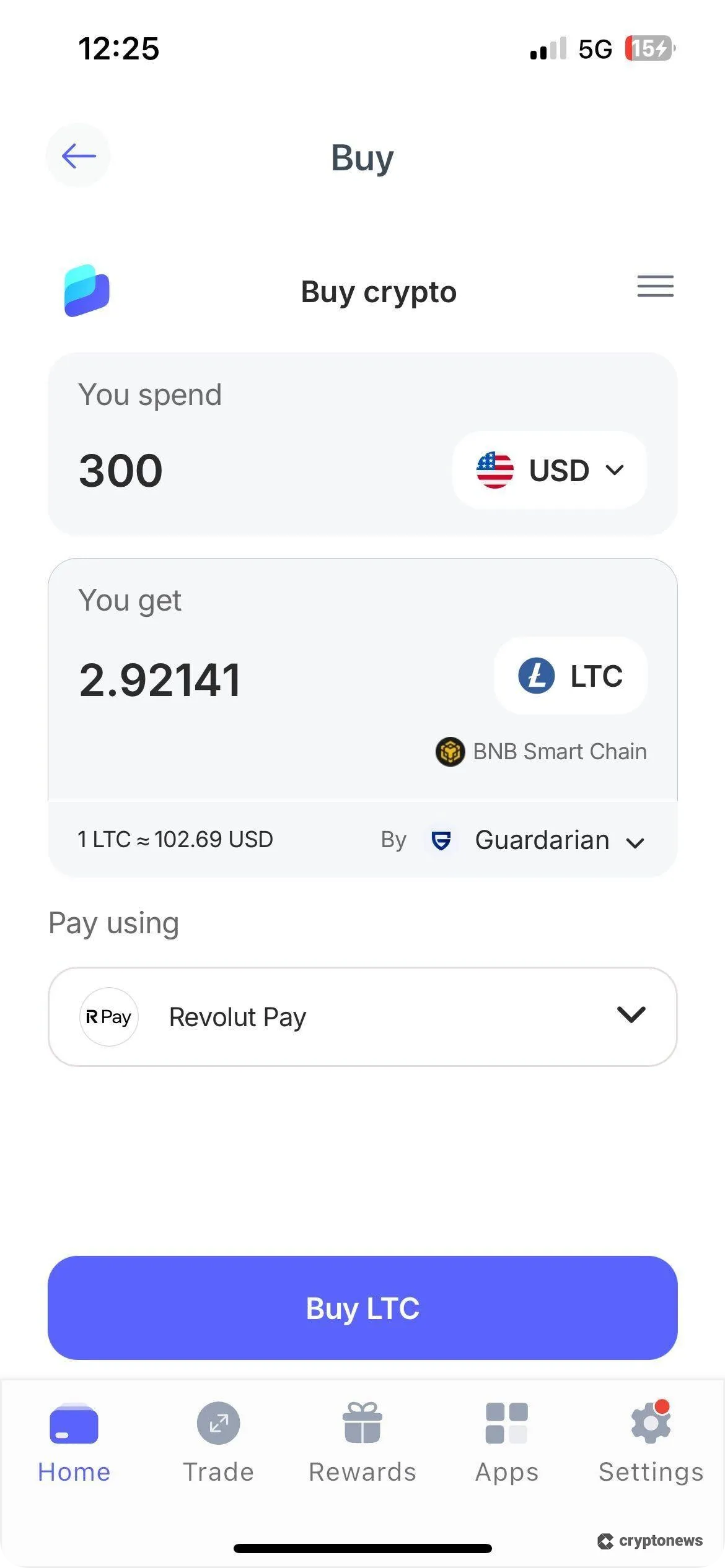The width and height of the screenshot is (725, 1568).
Task: Expand the Revolut Pay payment method dropdown
Action: click(631, 1016)
